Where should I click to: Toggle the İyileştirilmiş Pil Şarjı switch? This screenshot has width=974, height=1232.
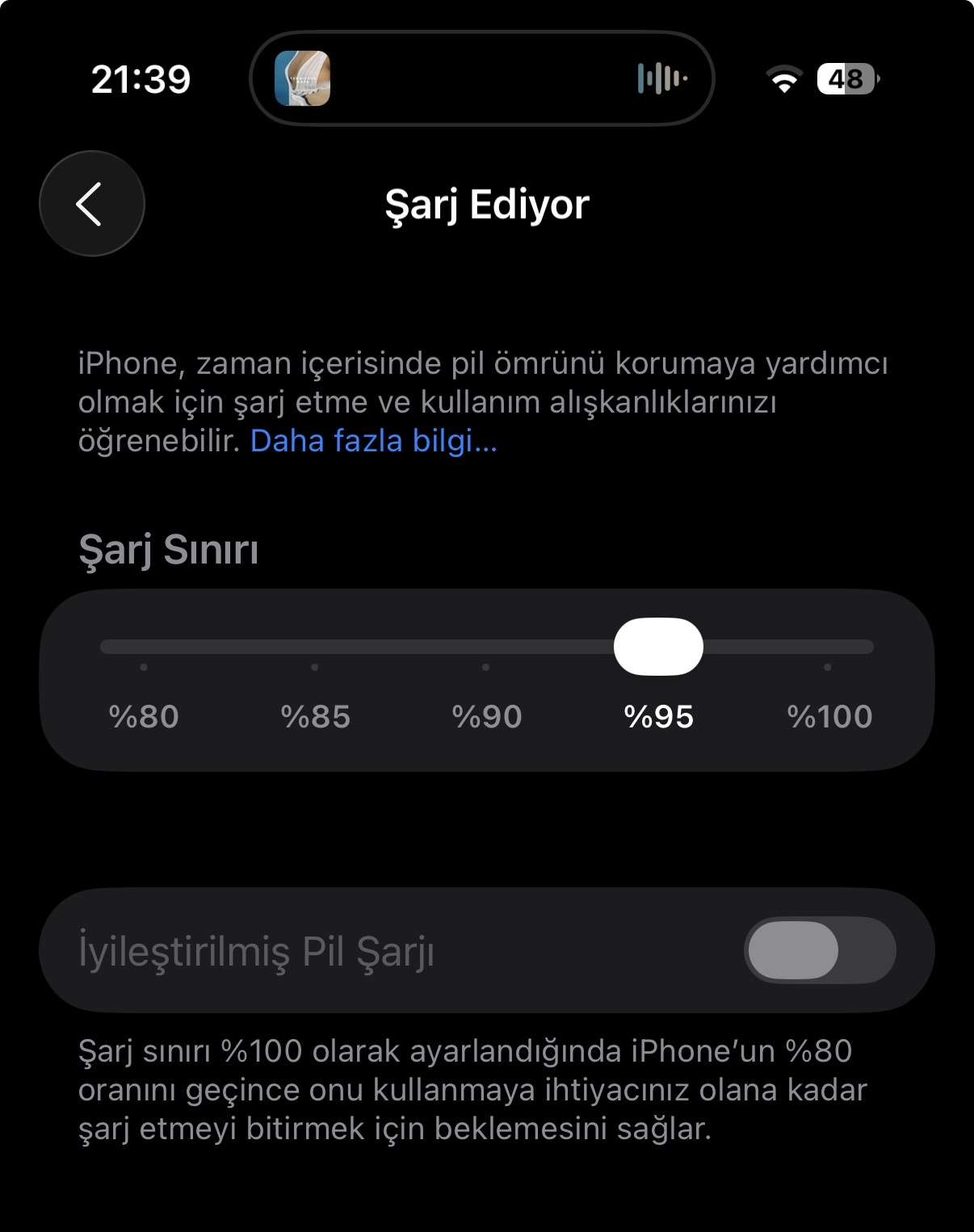click(819, 950)
